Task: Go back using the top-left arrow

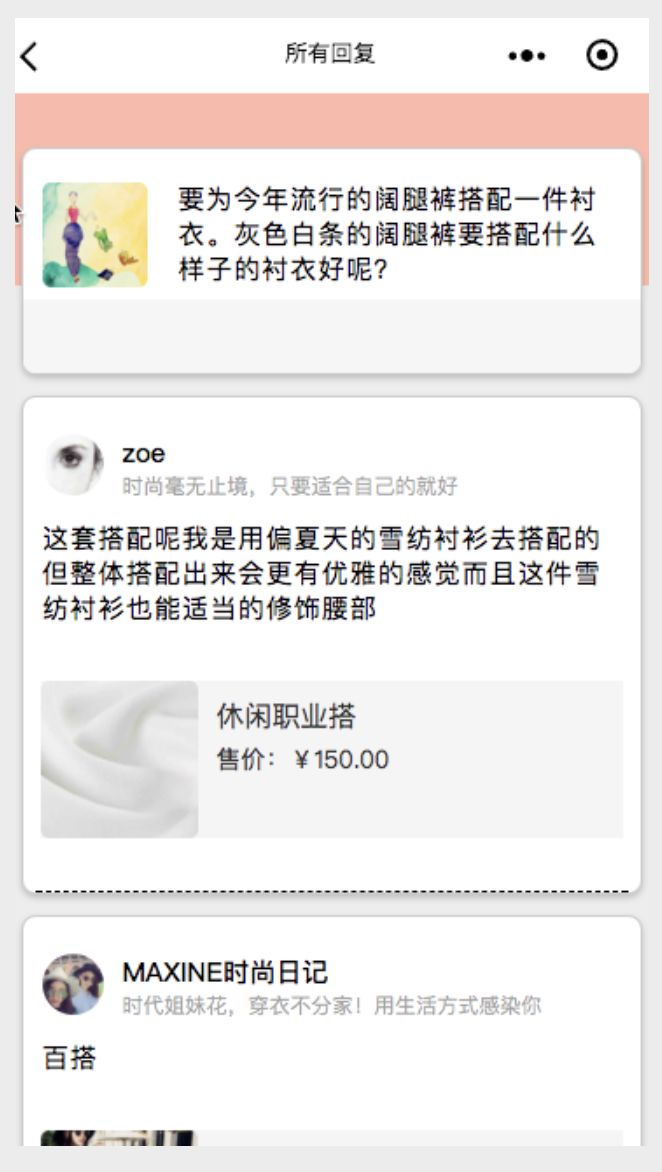Action: click(28, 56)
